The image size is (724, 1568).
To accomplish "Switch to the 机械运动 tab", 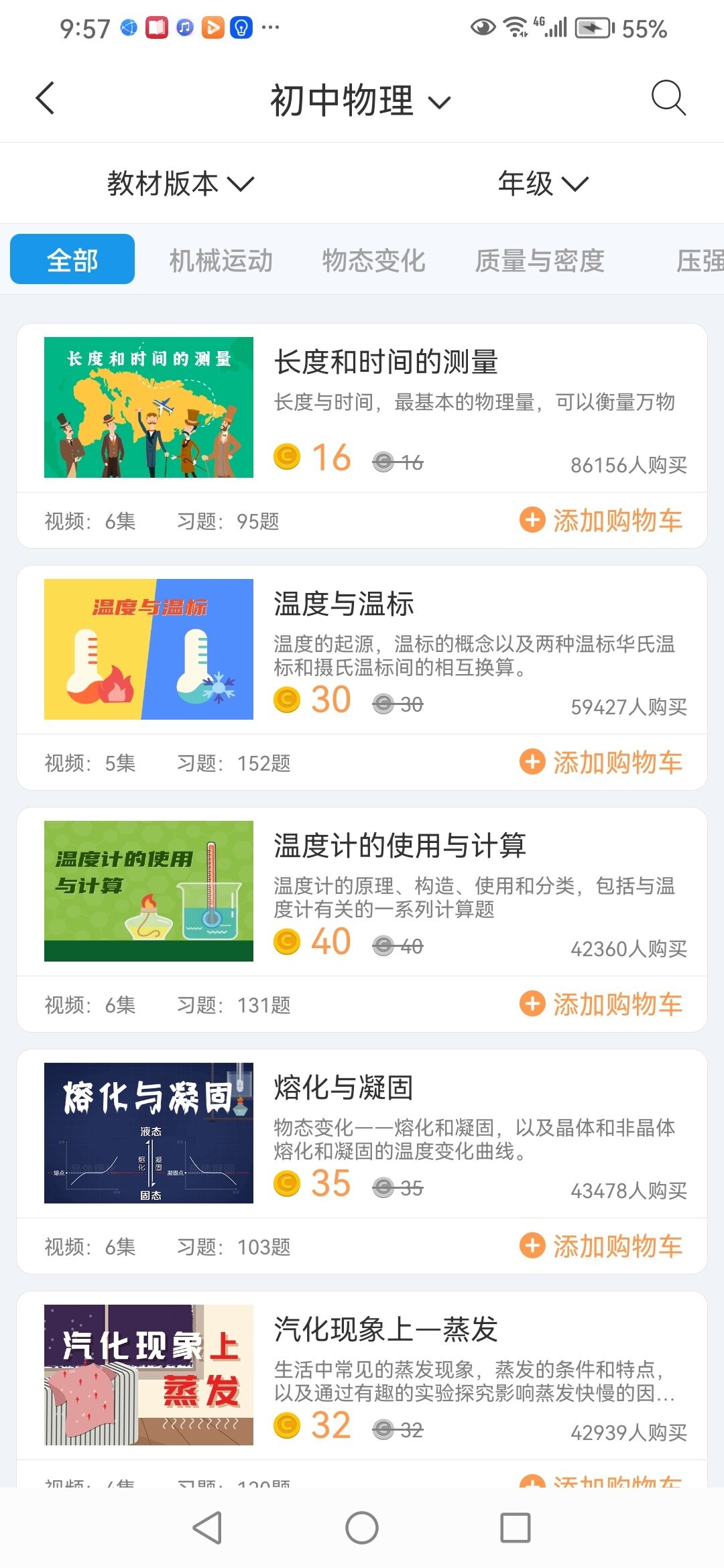I will coord(221,261).
